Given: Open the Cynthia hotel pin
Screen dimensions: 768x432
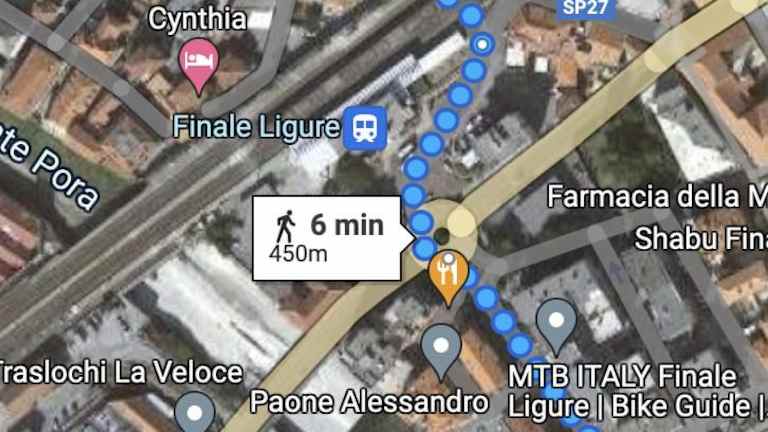Looking at the screenshot, I should pyautogui.click(x=199, y=64).
